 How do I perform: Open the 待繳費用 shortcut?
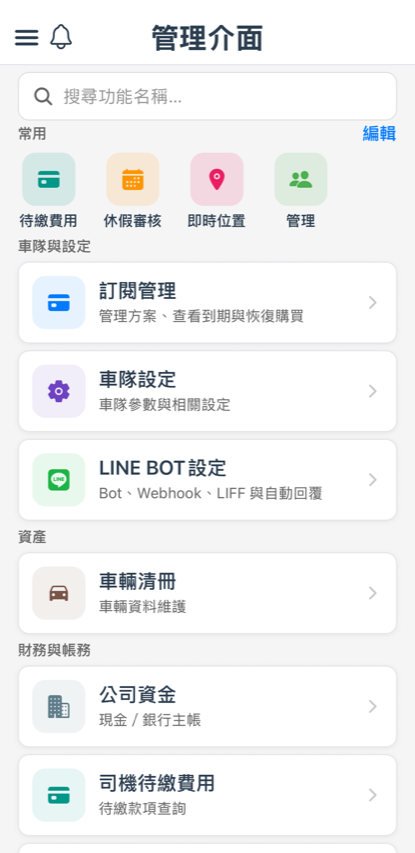click(48, 190)
